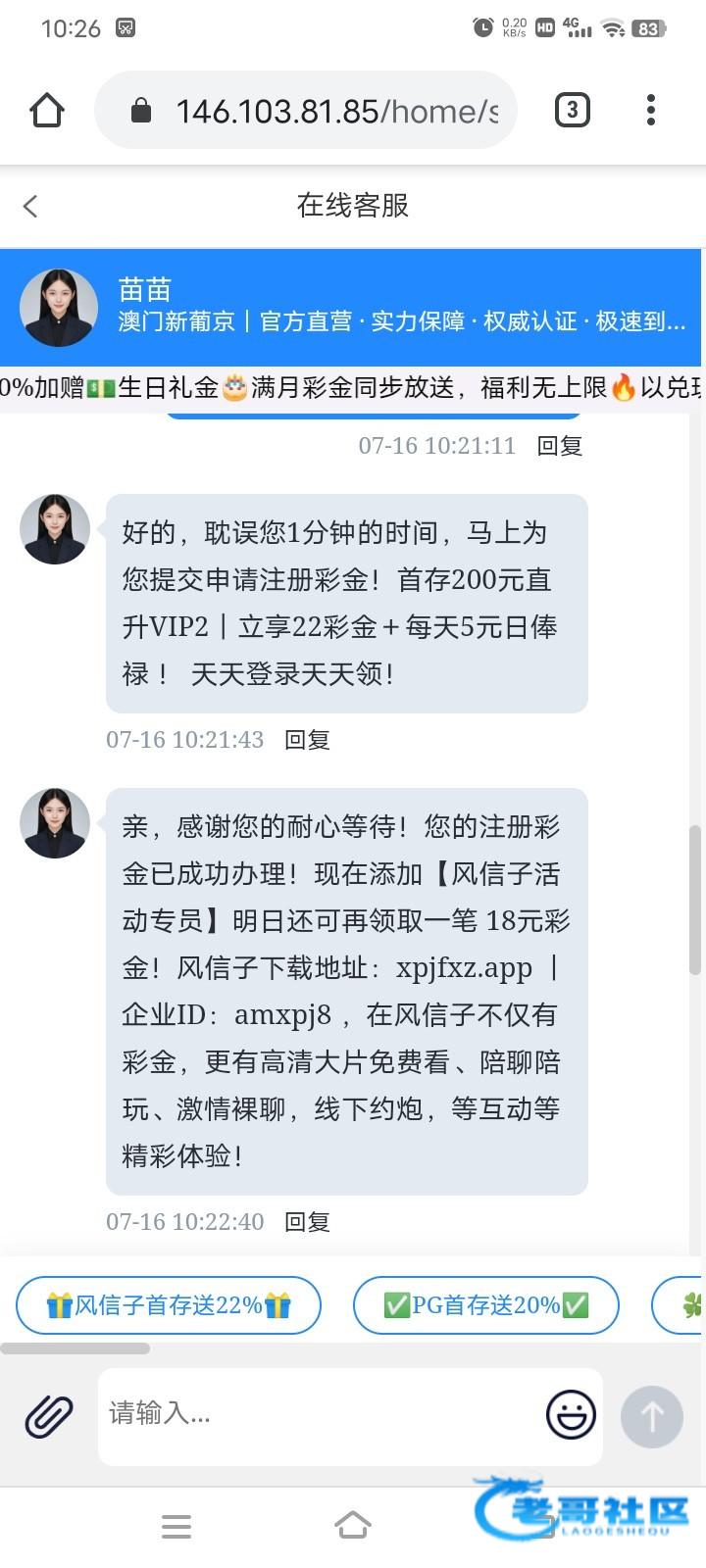Open the browser overflow menu
The height and width of the screenshot is (1568, 706).
coord(651,111)
